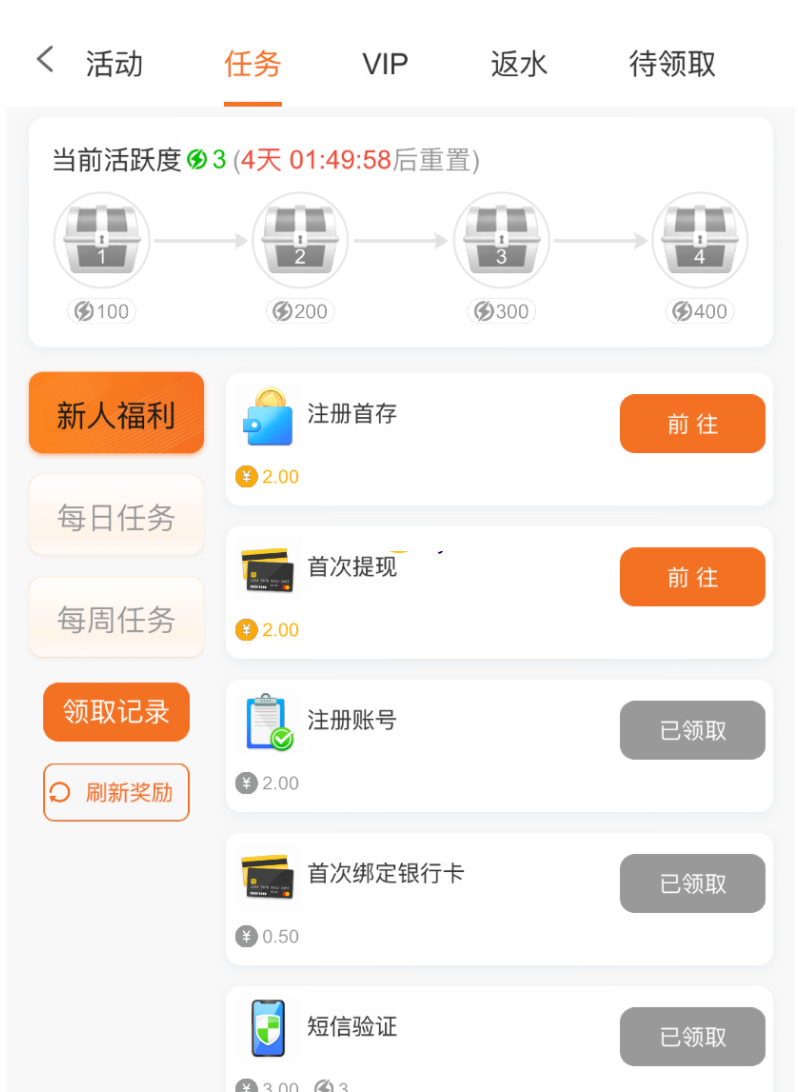Click 刷新奖励 to refresh rewards
This screenshot has height=1092, width=798.
click(115, 792)
